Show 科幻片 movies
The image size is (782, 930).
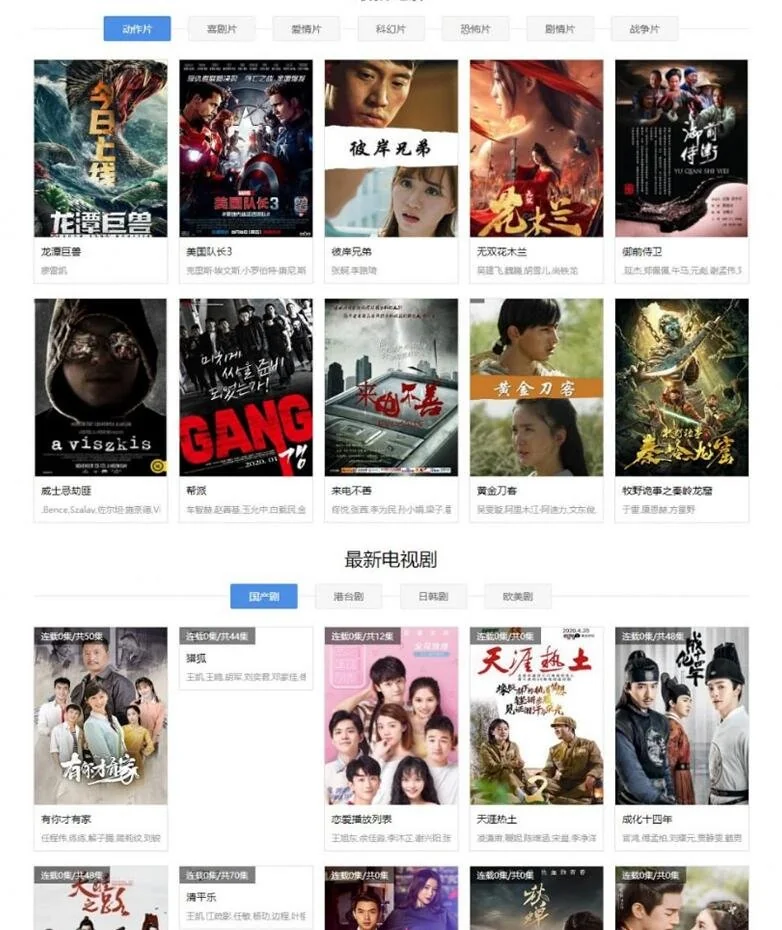click(391, 29)
